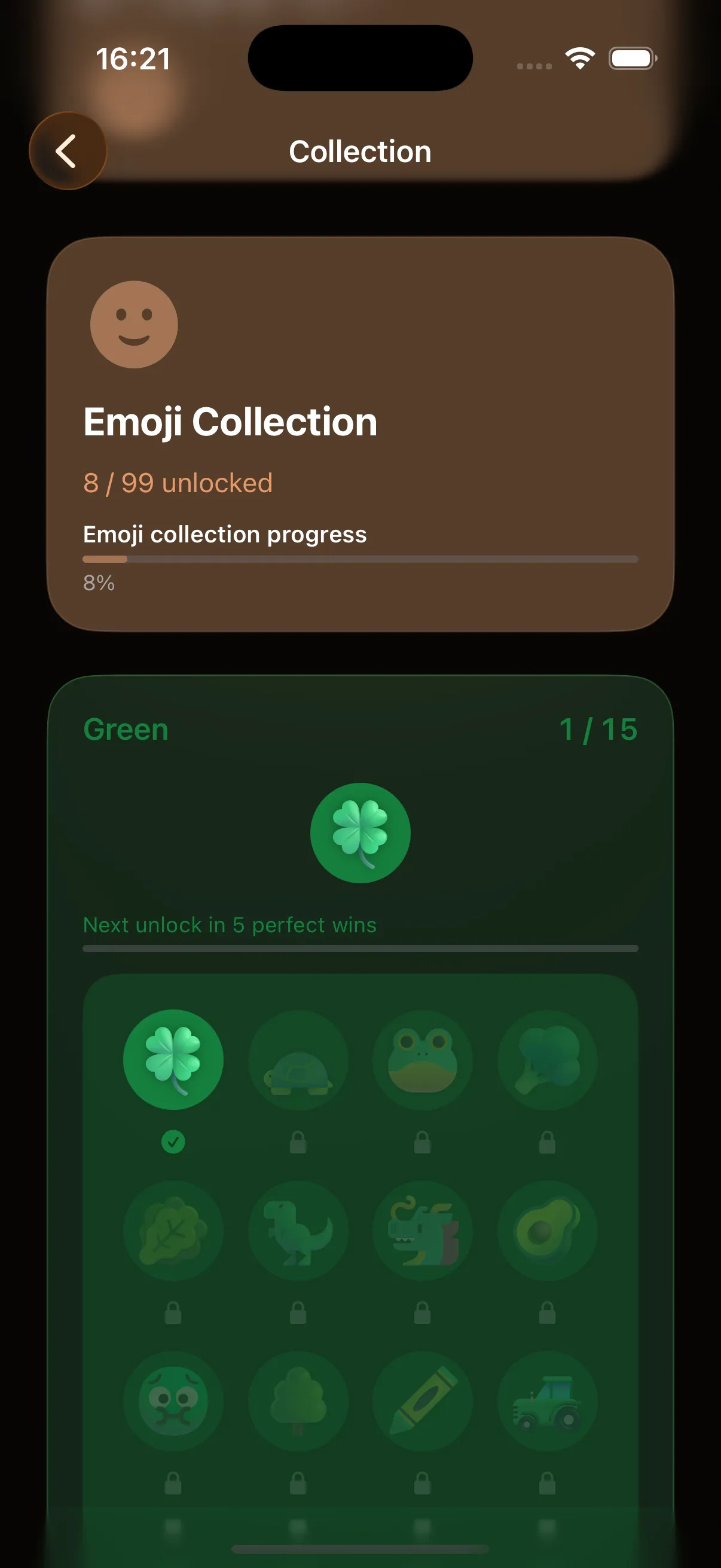The image size is (721, 1568).
Task: Tap the checkmark under the clover emoji
Action: 173,1142
